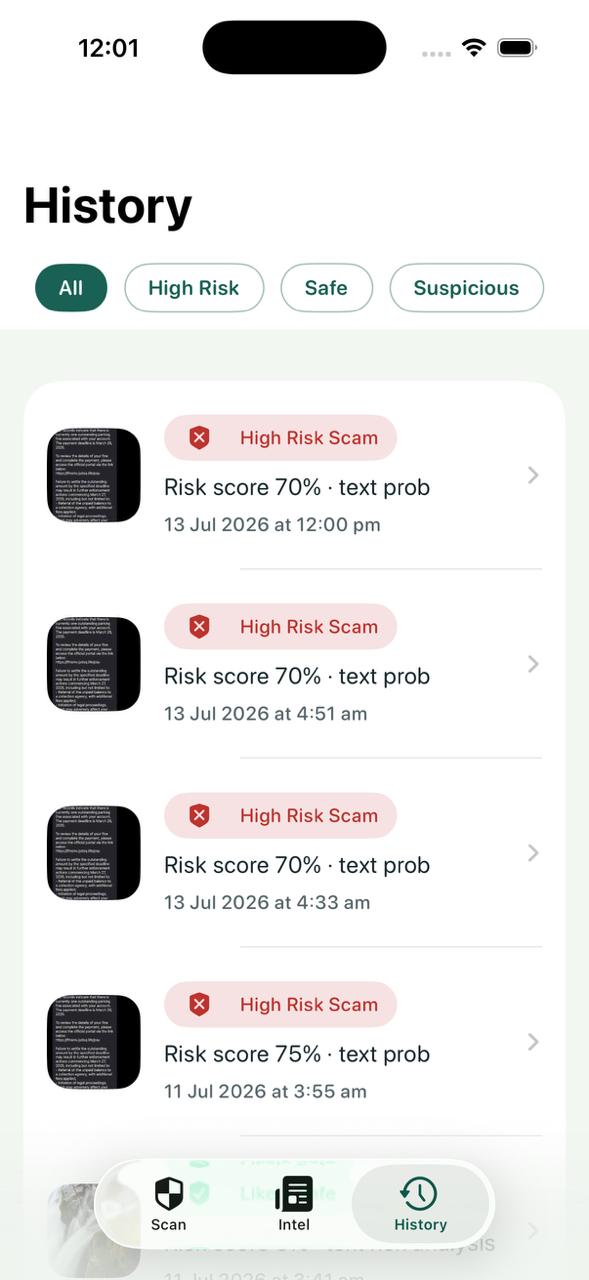Tap the History tab in the bottom bar
The width and height of the screenshot is (589, 1280).
420,1203
